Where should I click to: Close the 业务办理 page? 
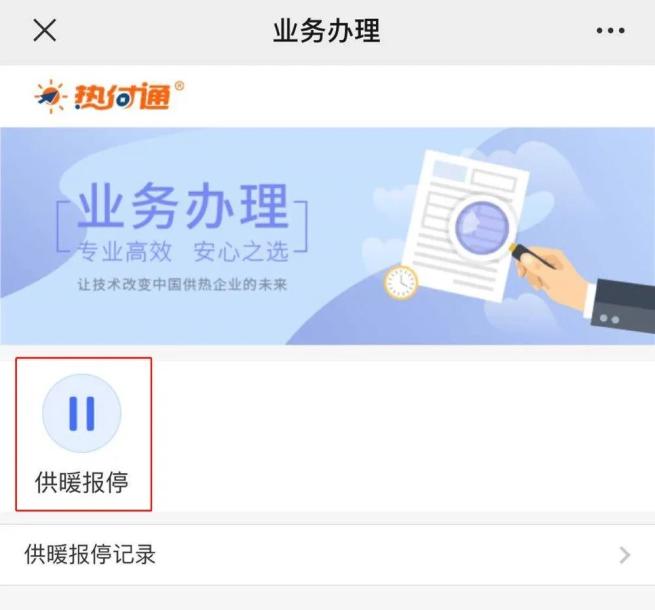click(x=44, y=31)
